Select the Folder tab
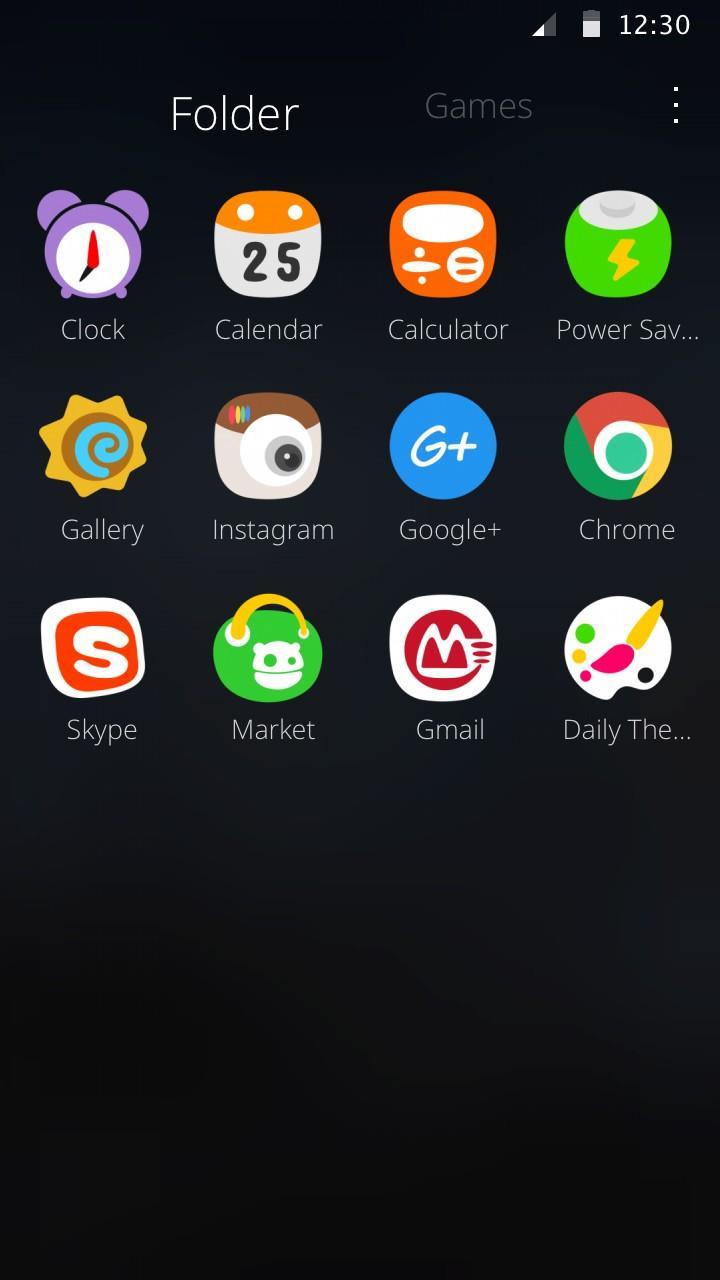This screenshot has width=720, height=1280. point(234,112)
